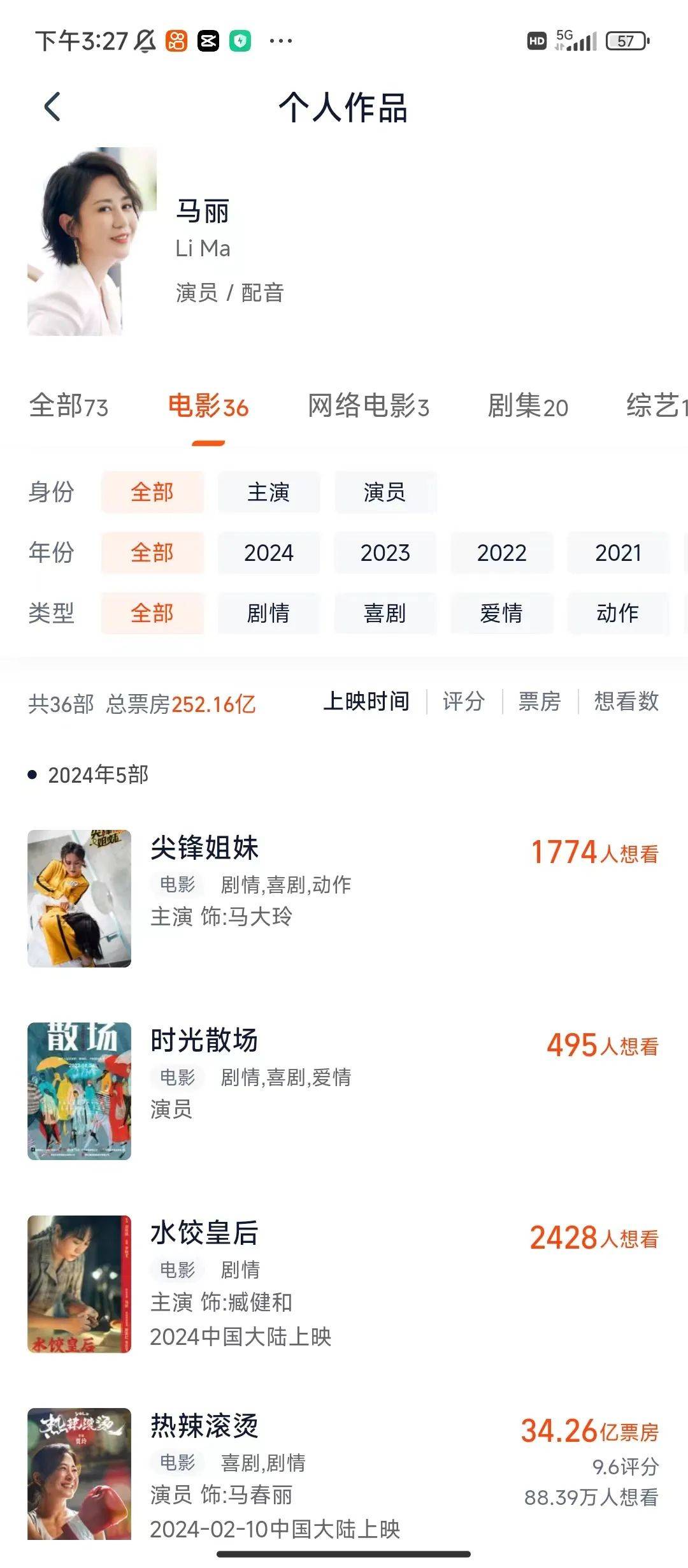
Task: Sort works by 票房
Action: [540, 702]
